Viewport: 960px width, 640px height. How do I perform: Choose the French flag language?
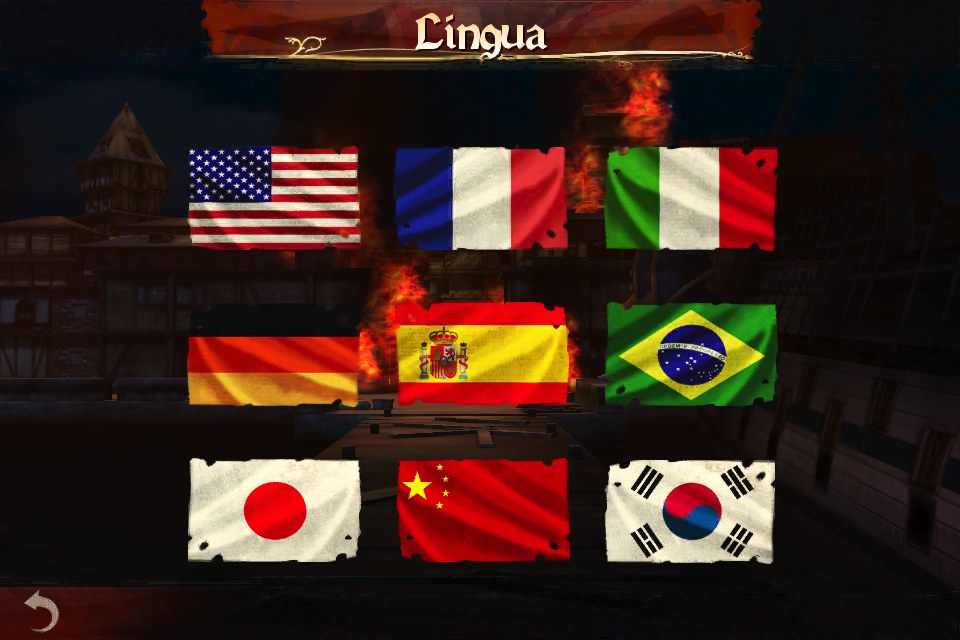(x=481, y=198)
